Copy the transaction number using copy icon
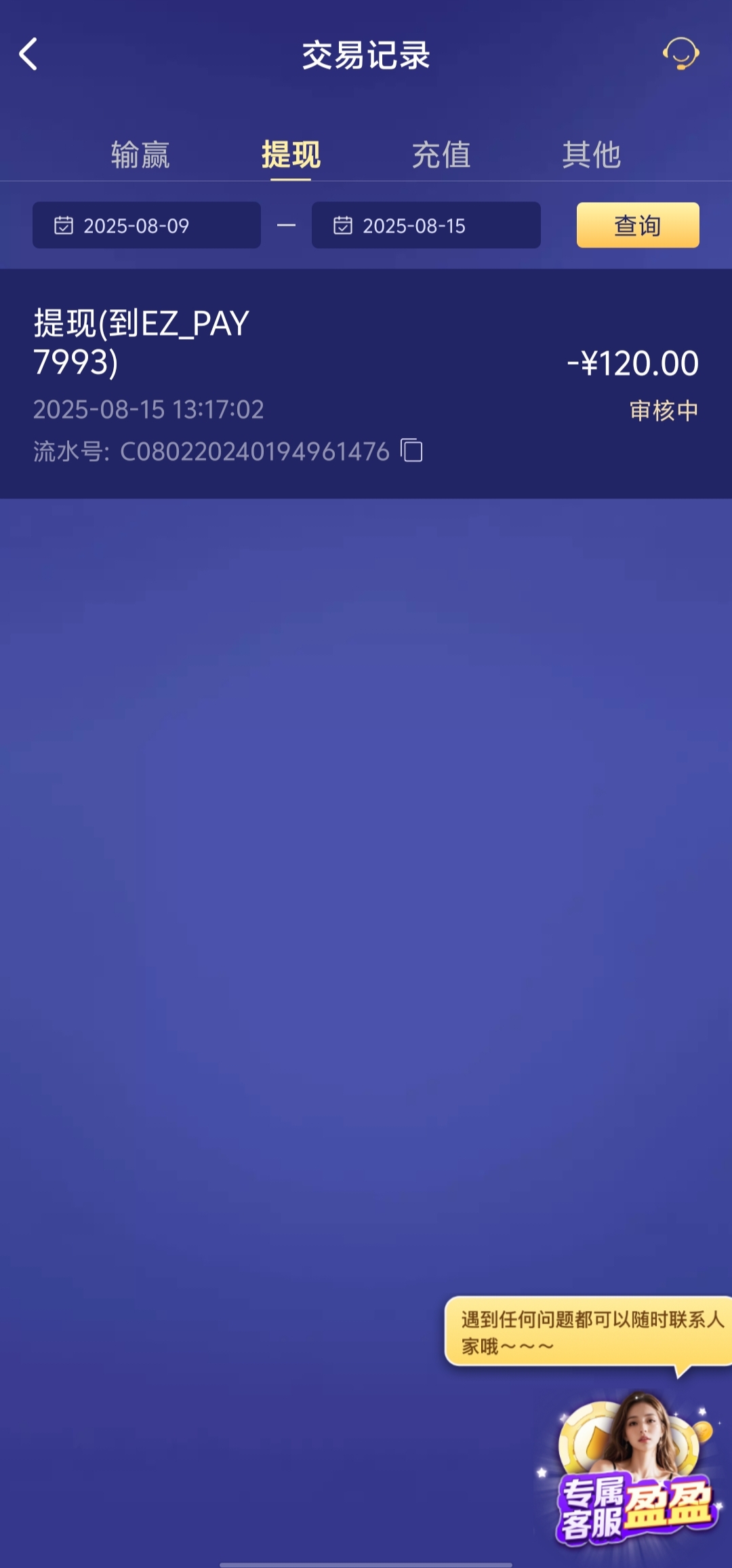 [x=413, y=450]
